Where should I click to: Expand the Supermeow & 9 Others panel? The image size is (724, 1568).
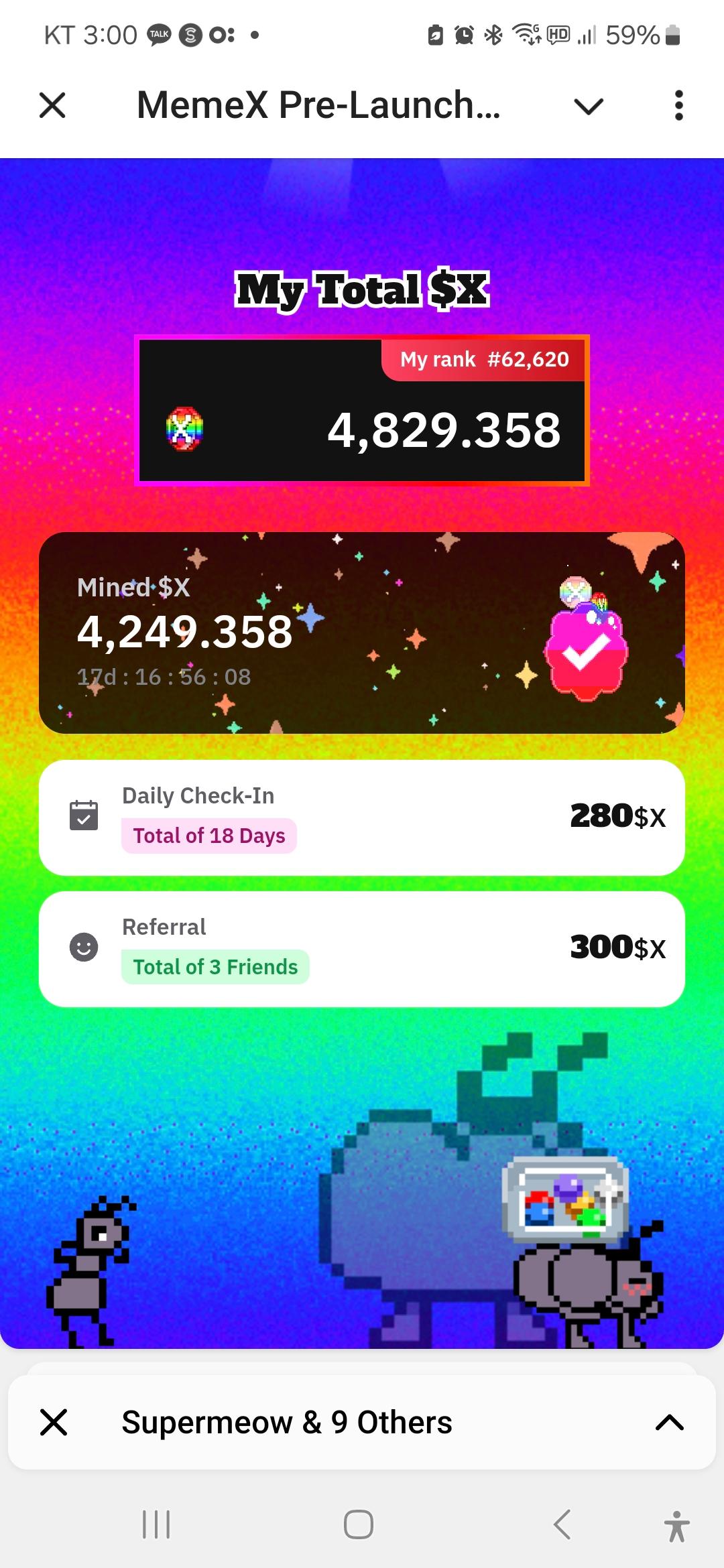click(x=669, y=1422)
